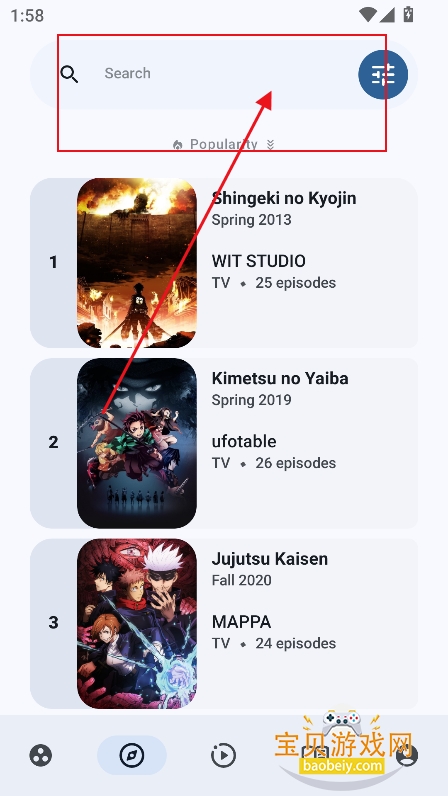The image size is (448, 796).
Task: Open the filter options button
Action: [383, 74]
